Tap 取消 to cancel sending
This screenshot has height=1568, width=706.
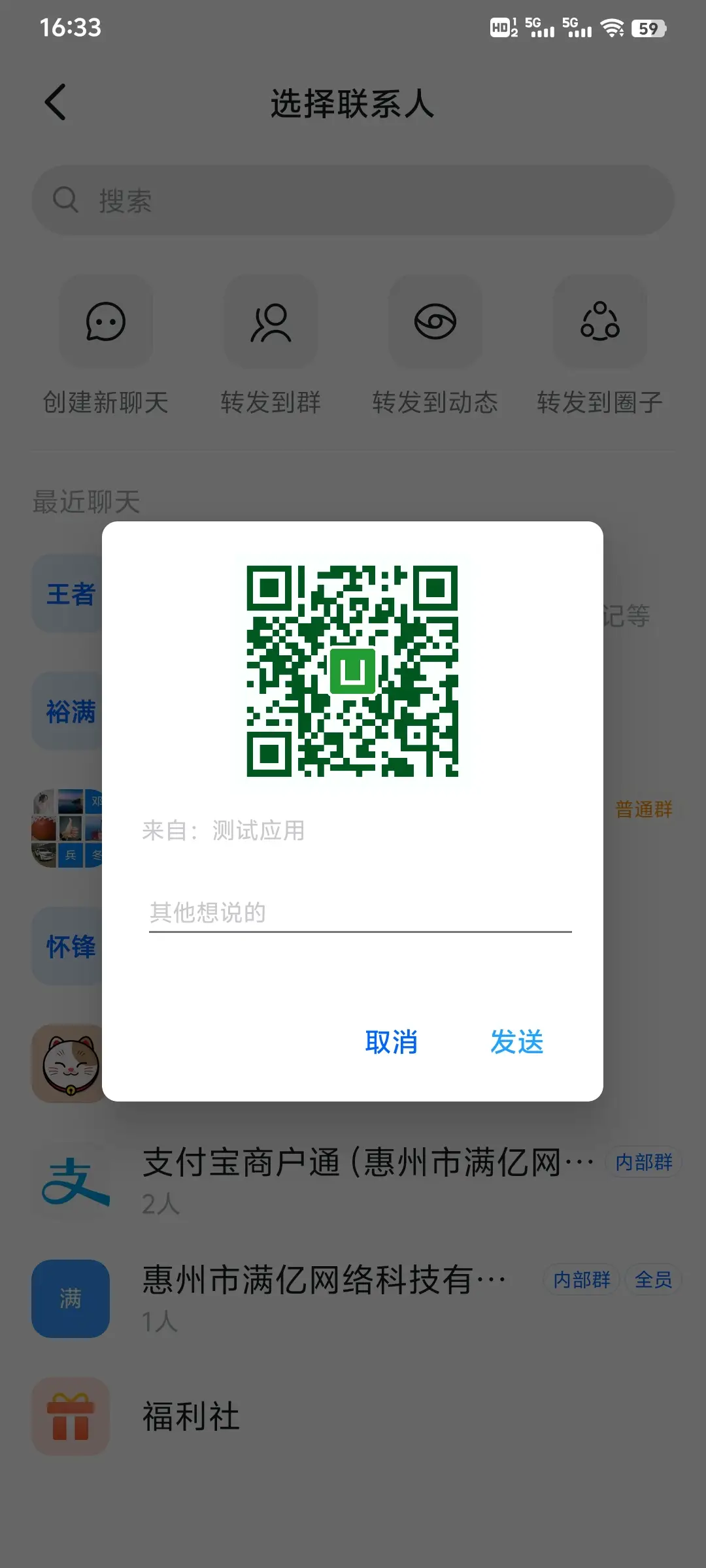click(391, 1042)
